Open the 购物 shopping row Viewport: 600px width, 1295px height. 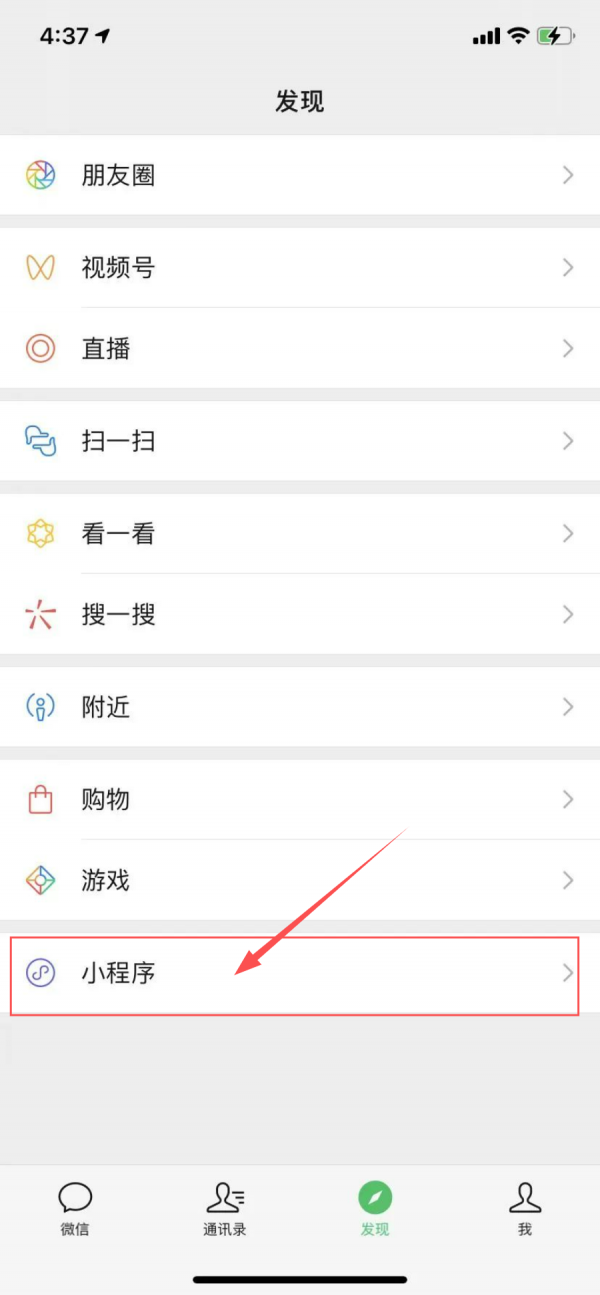[x=300, y=800]
